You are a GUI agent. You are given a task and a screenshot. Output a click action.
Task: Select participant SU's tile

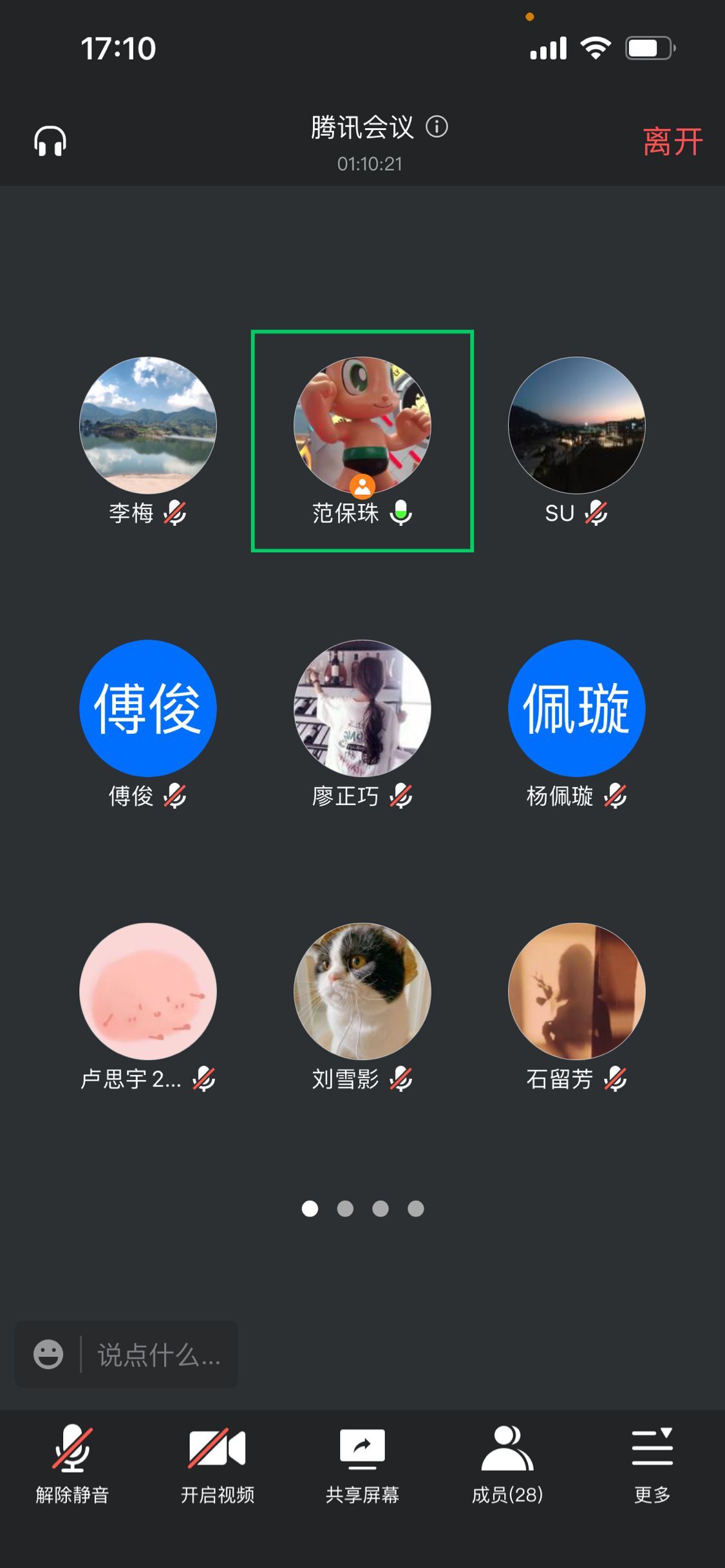[577, 425]
